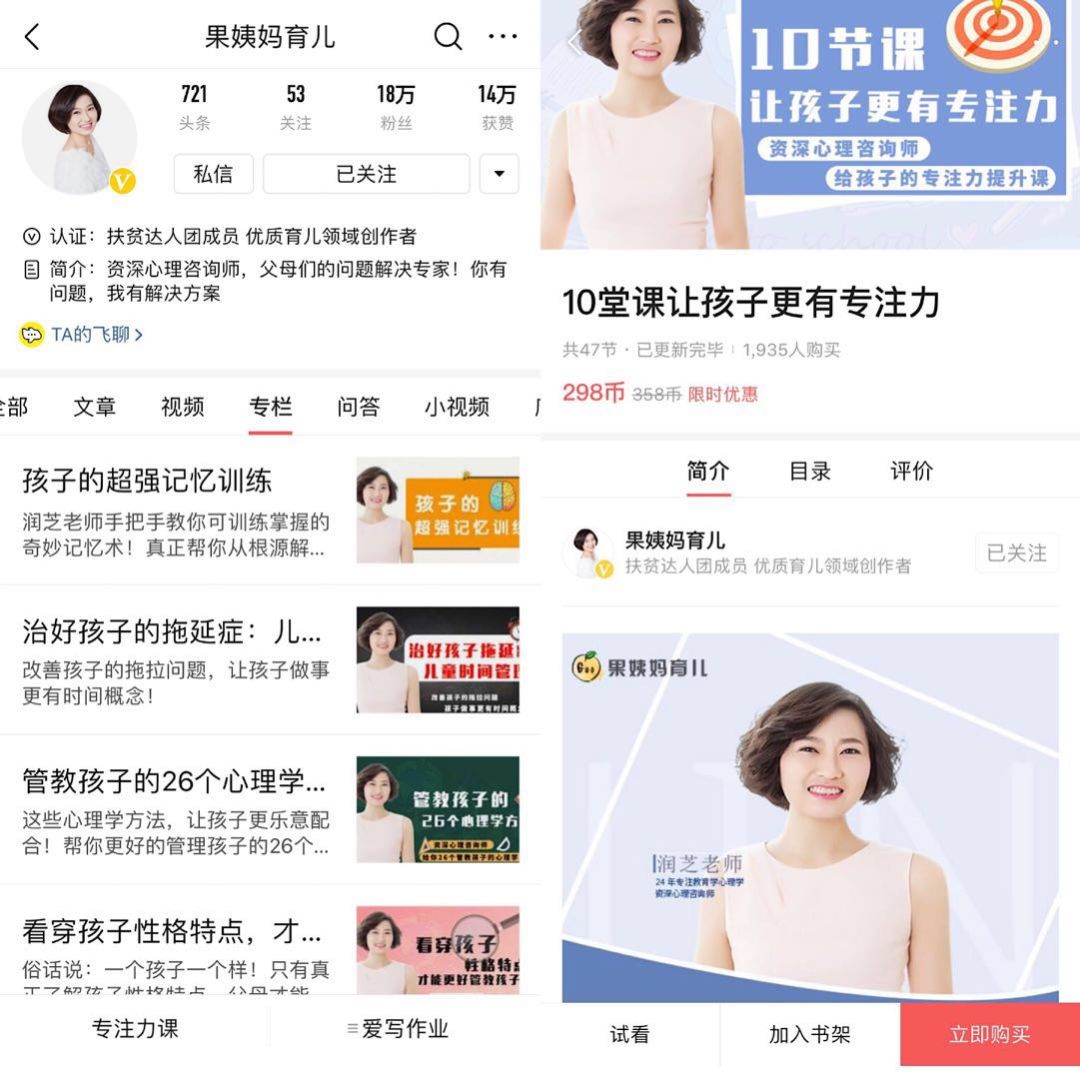
Task: Open the 专注力课 bottom menu
Action: 135,1029
